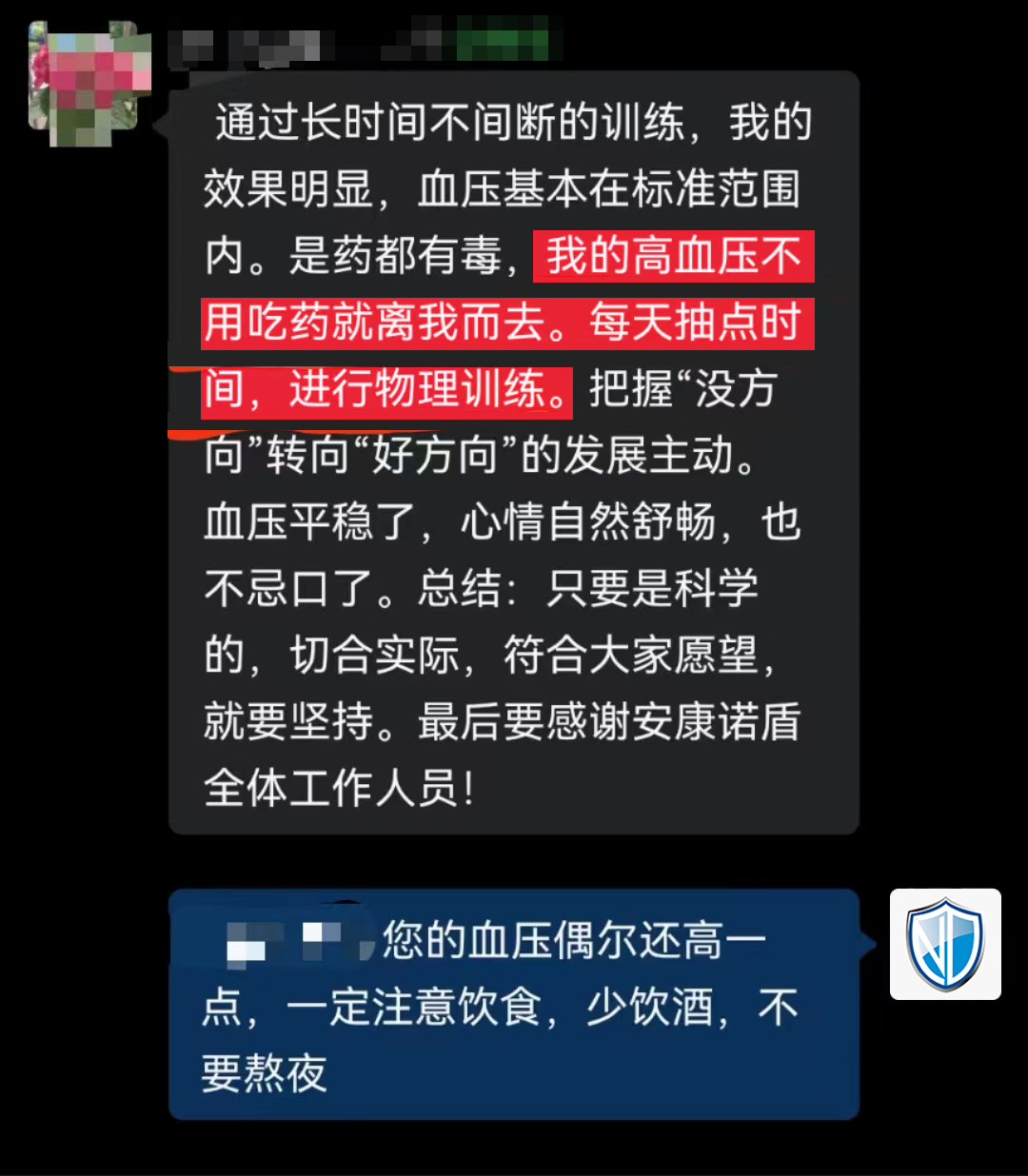Click the shield emblem beside the blue bubble
Screen dimensions: 1028x1176
(945, 946)
